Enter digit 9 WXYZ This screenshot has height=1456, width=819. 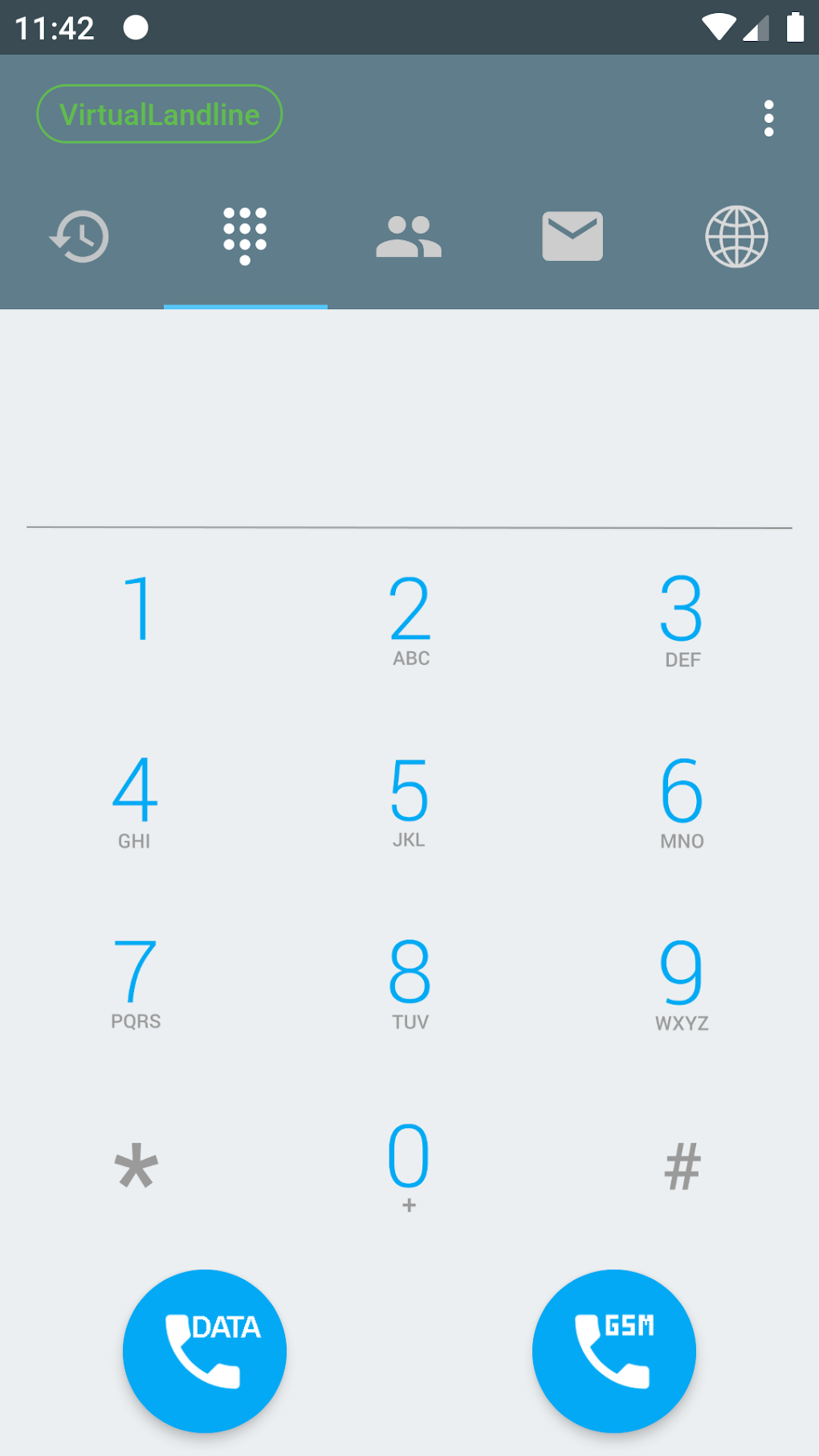pyautogui.click(x=682, y=983)
